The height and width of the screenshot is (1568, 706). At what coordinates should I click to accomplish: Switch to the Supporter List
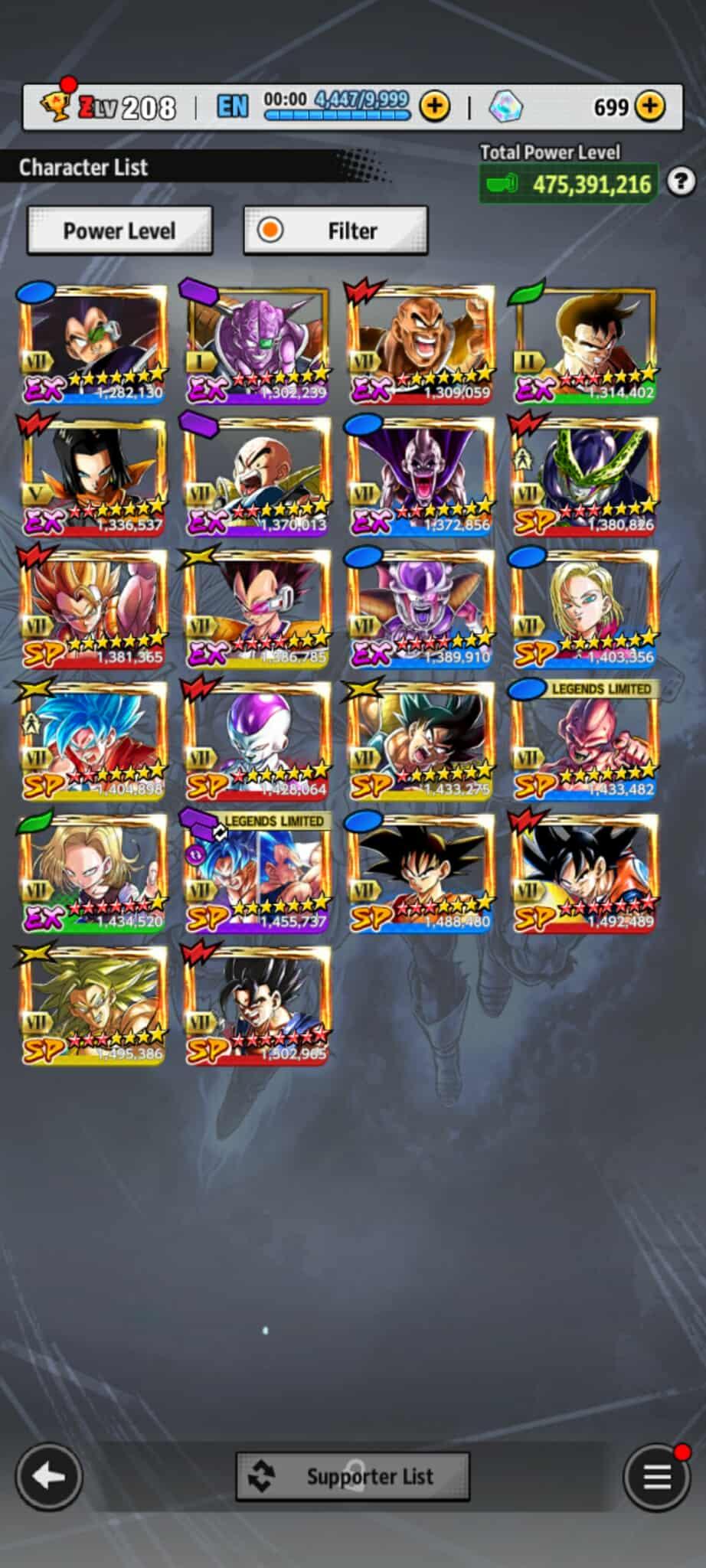tap(352, 1475)
